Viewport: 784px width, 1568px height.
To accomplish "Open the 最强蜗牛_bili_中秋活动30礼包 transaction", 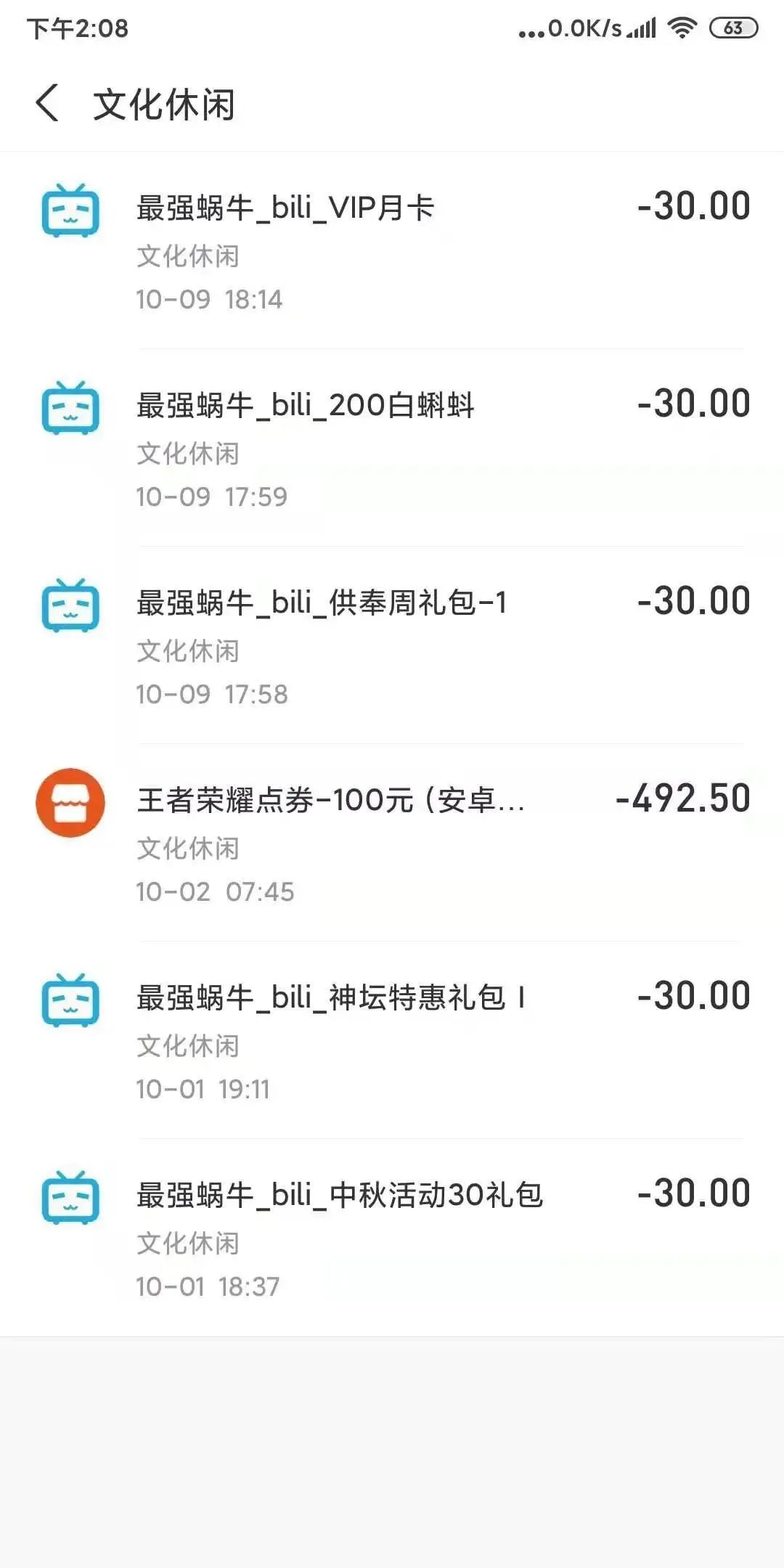I will pyautogui.click(x=392, y=1238).
